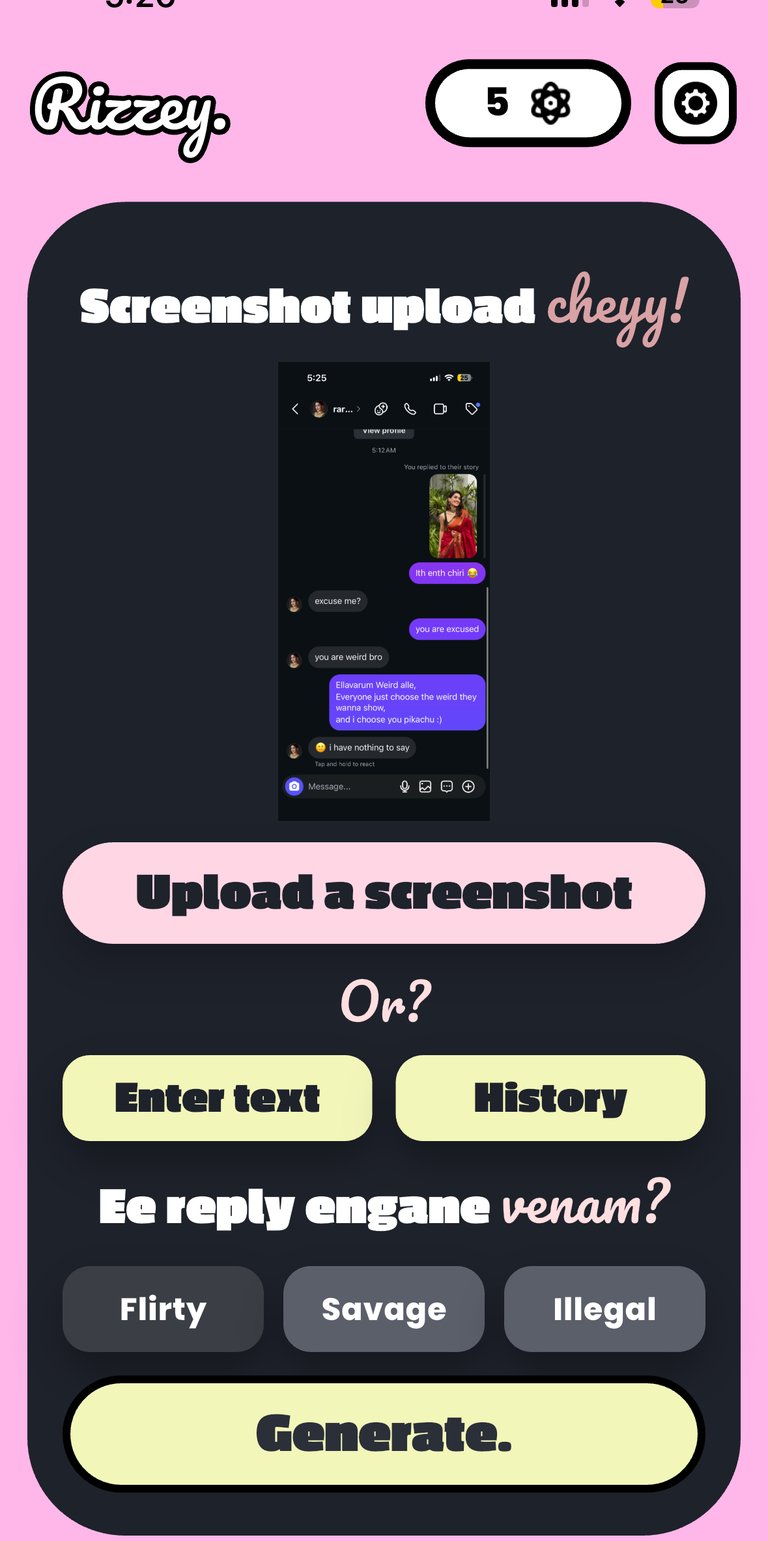
Task: Tap Upload a screenshot button
Action: pyautogui.click(x=384, y=893)
